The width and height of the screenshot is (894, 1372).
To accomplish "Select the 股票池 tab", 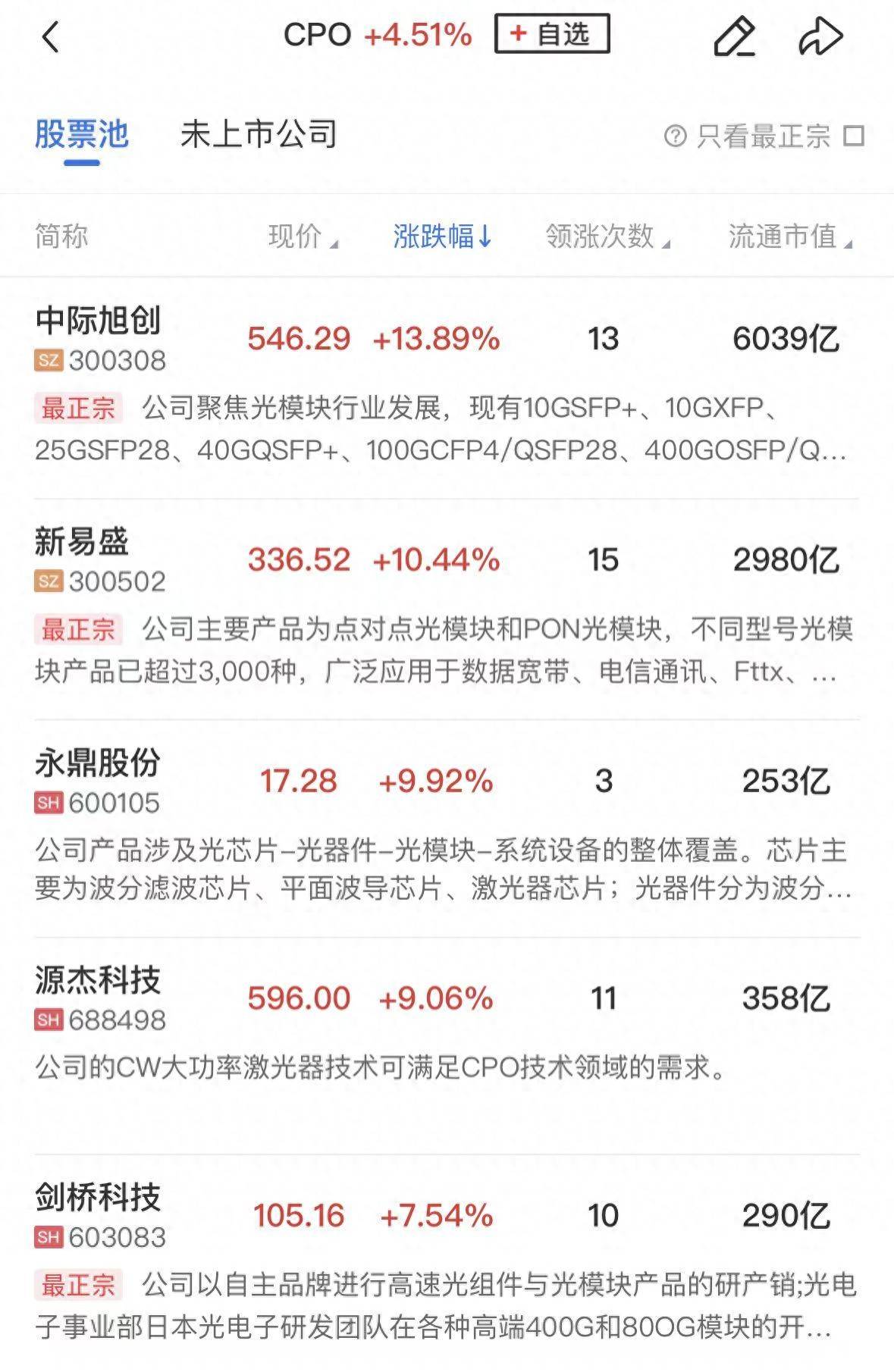I will (81, 135).
